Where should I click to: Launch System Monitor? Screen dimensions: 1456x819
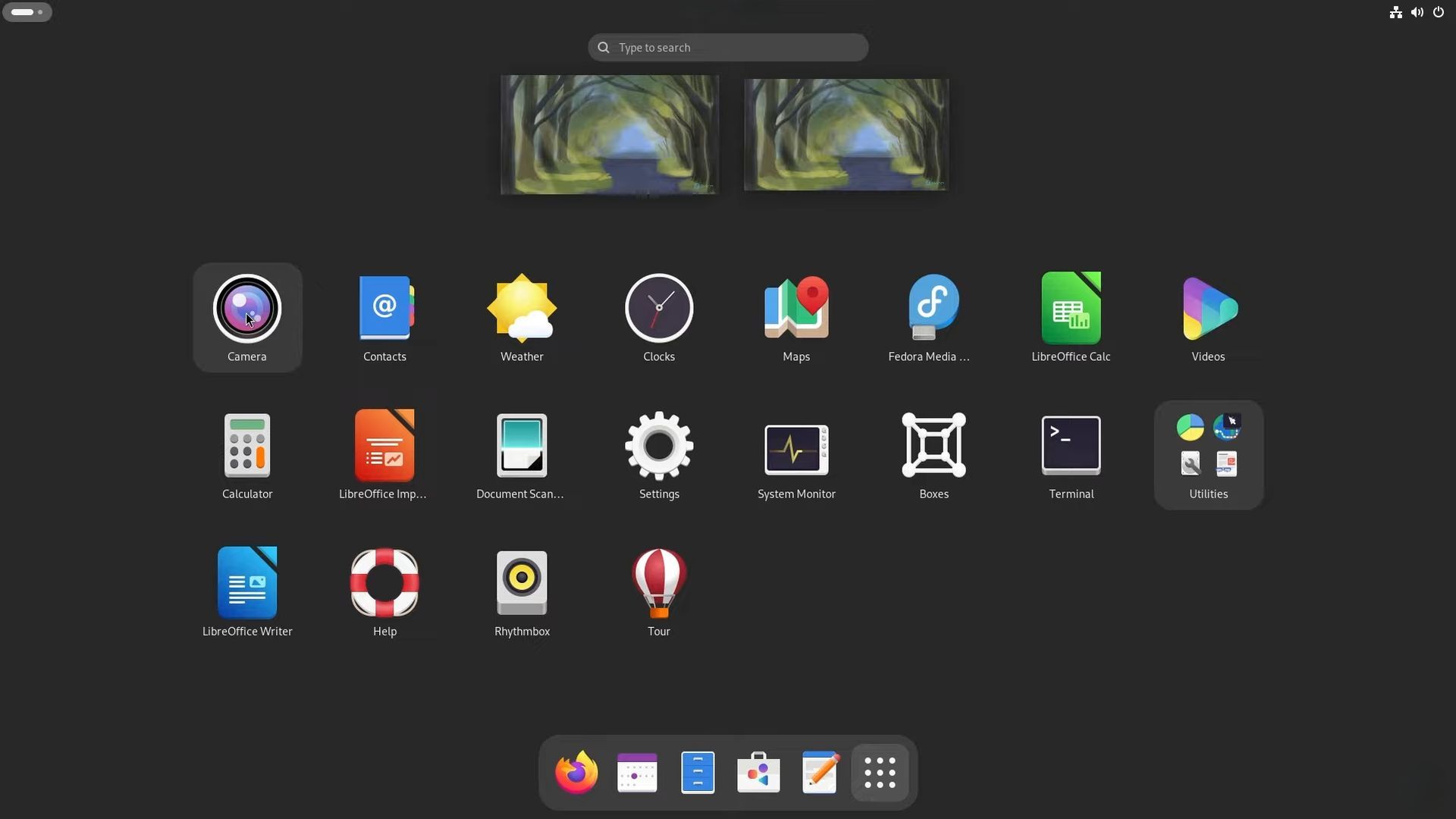click(796, 449)
